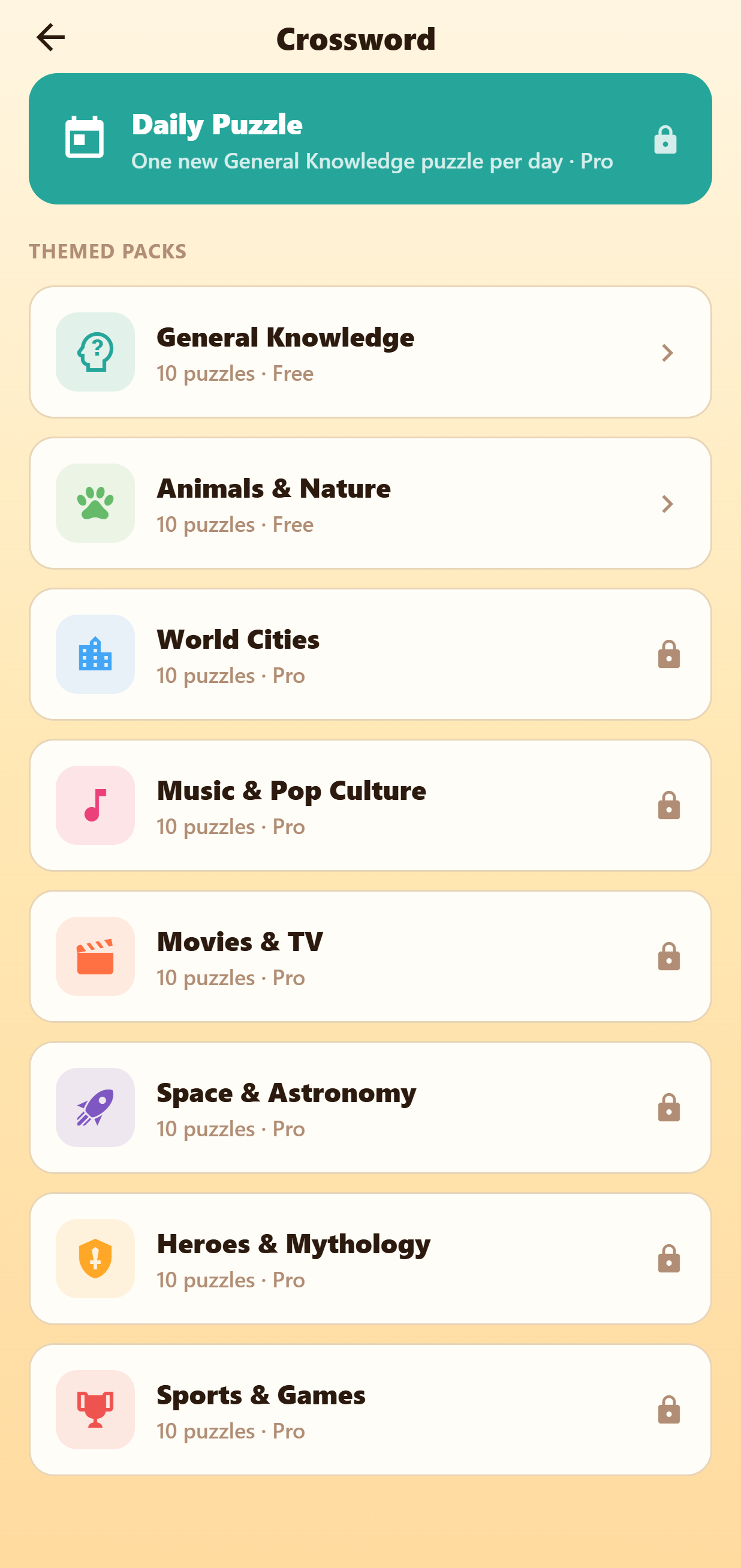Tap the Movies & TV pack
The image size is (741, 1568).
[370, 956]
